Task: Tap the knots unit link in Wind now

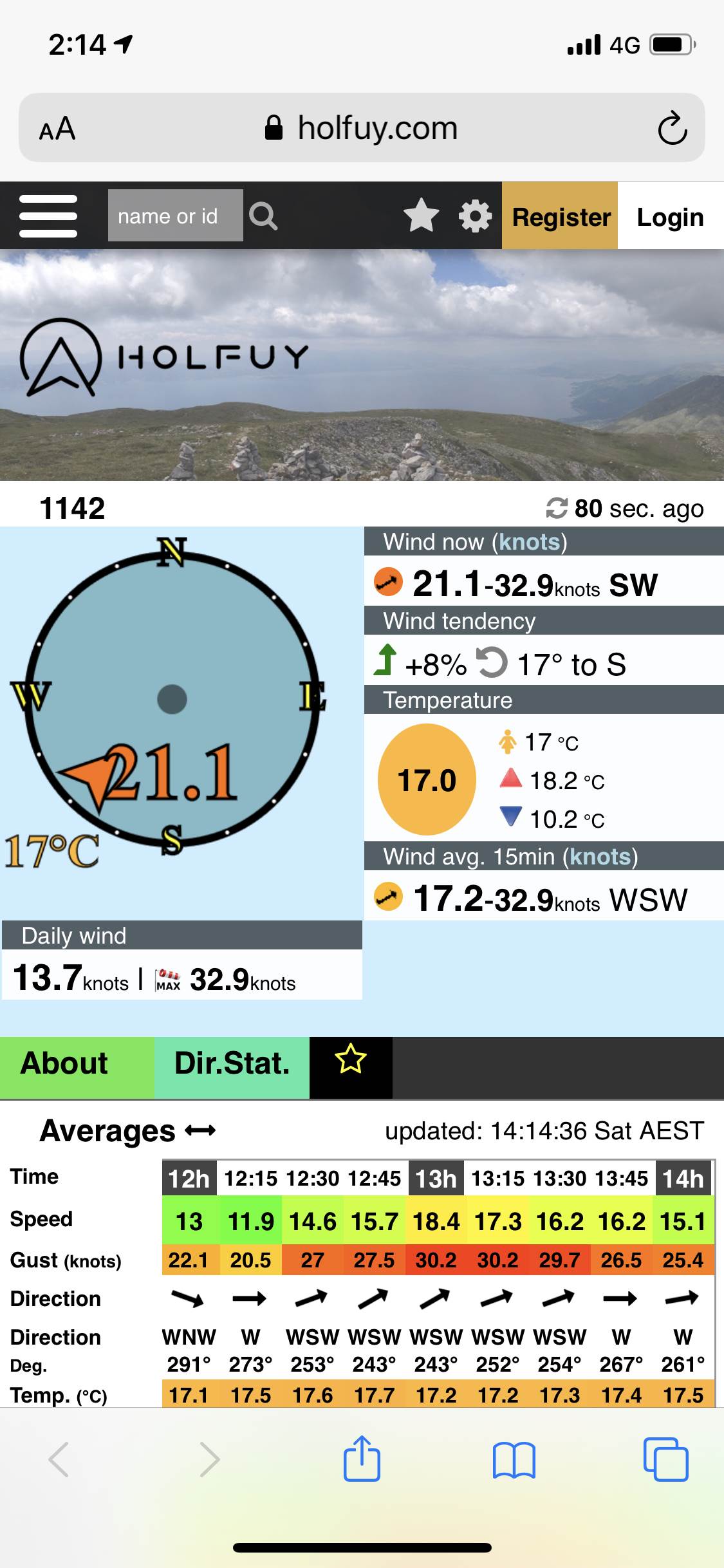Action: click(x=529, y=542)
